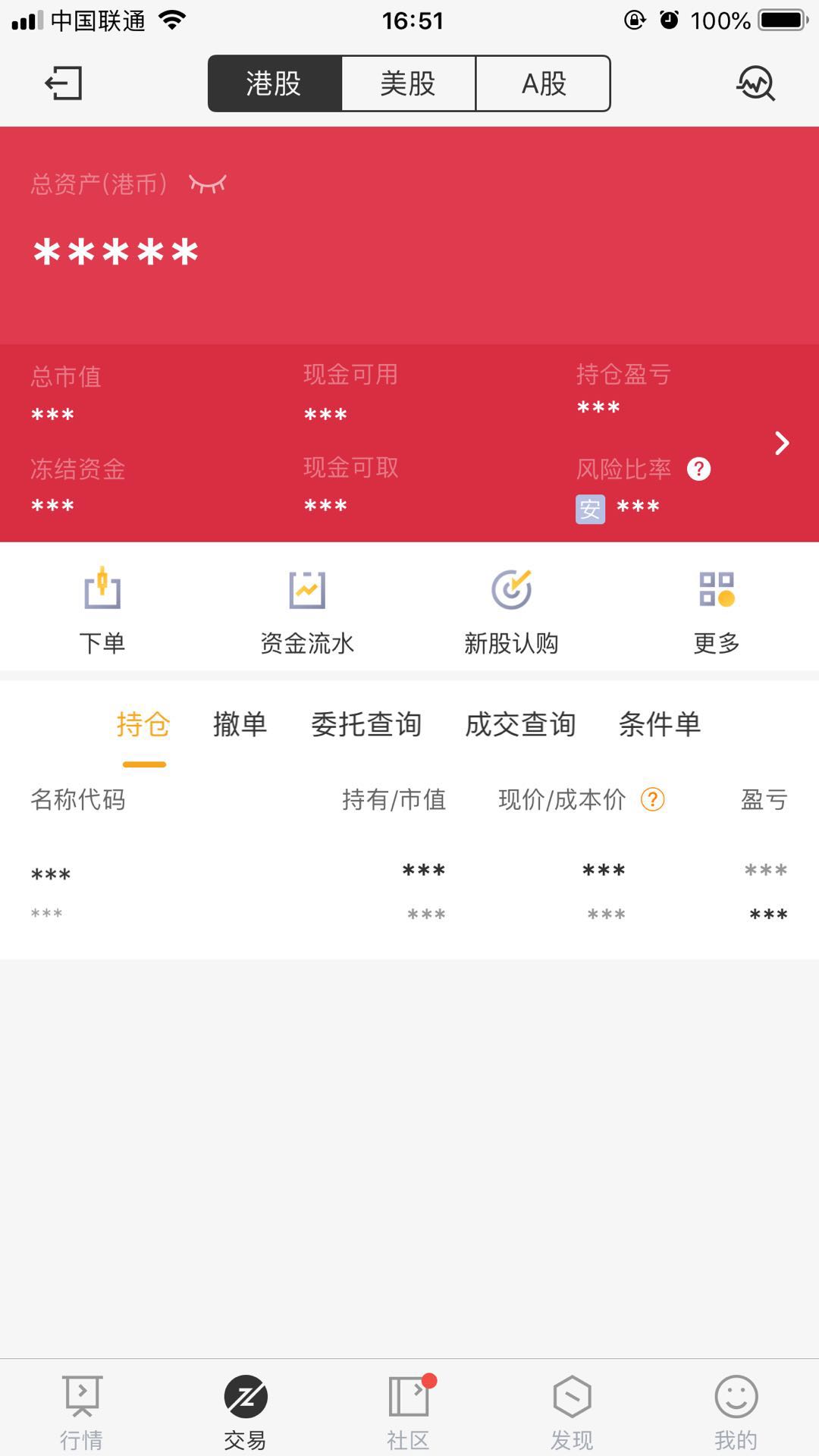Open 资金流水 fund records
This screenshot has width=819, height=1456.
pyautogui.click(x=307, y=610)
